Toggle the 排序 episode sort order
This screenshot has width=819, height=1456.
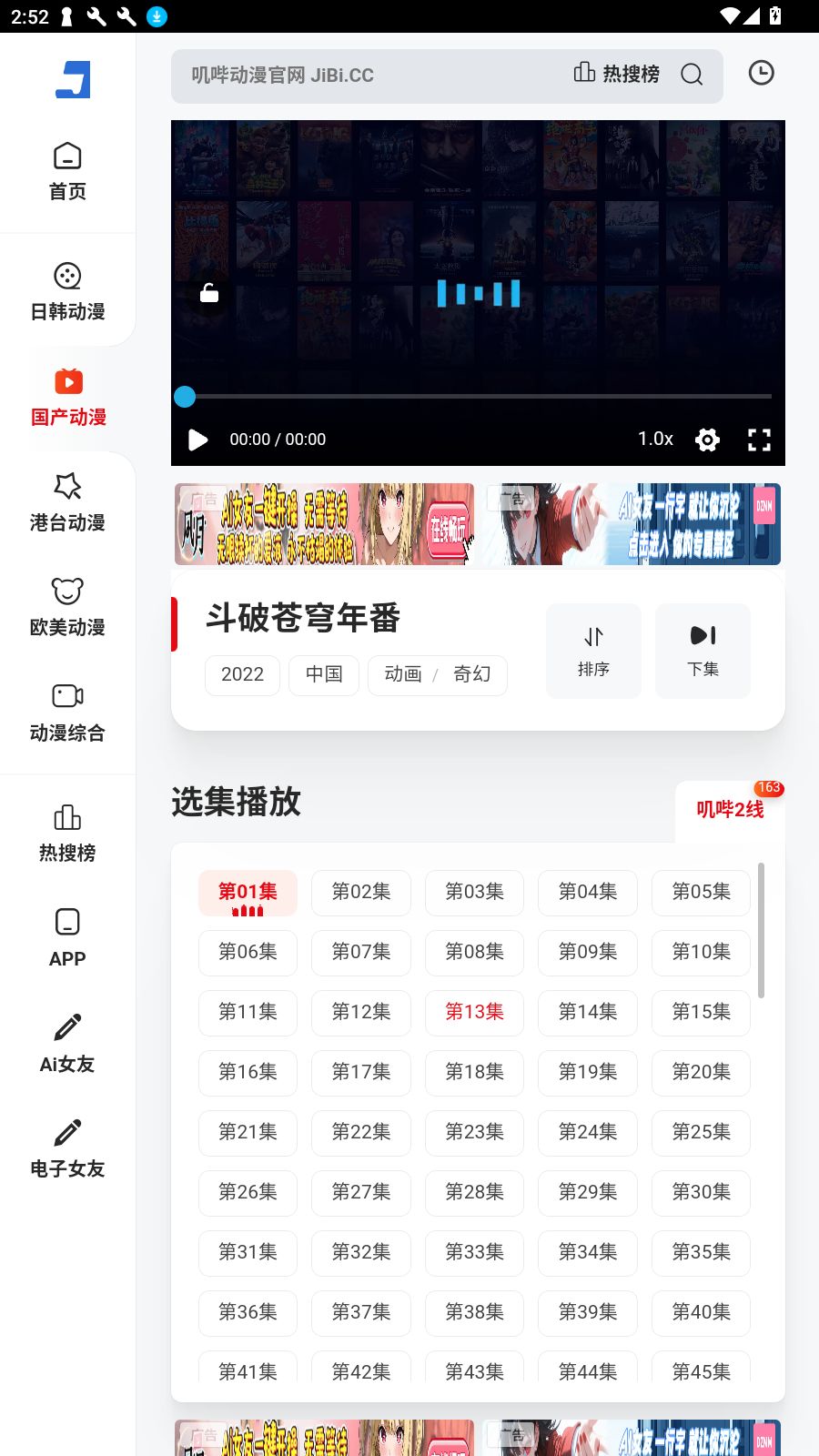(593, 650)
